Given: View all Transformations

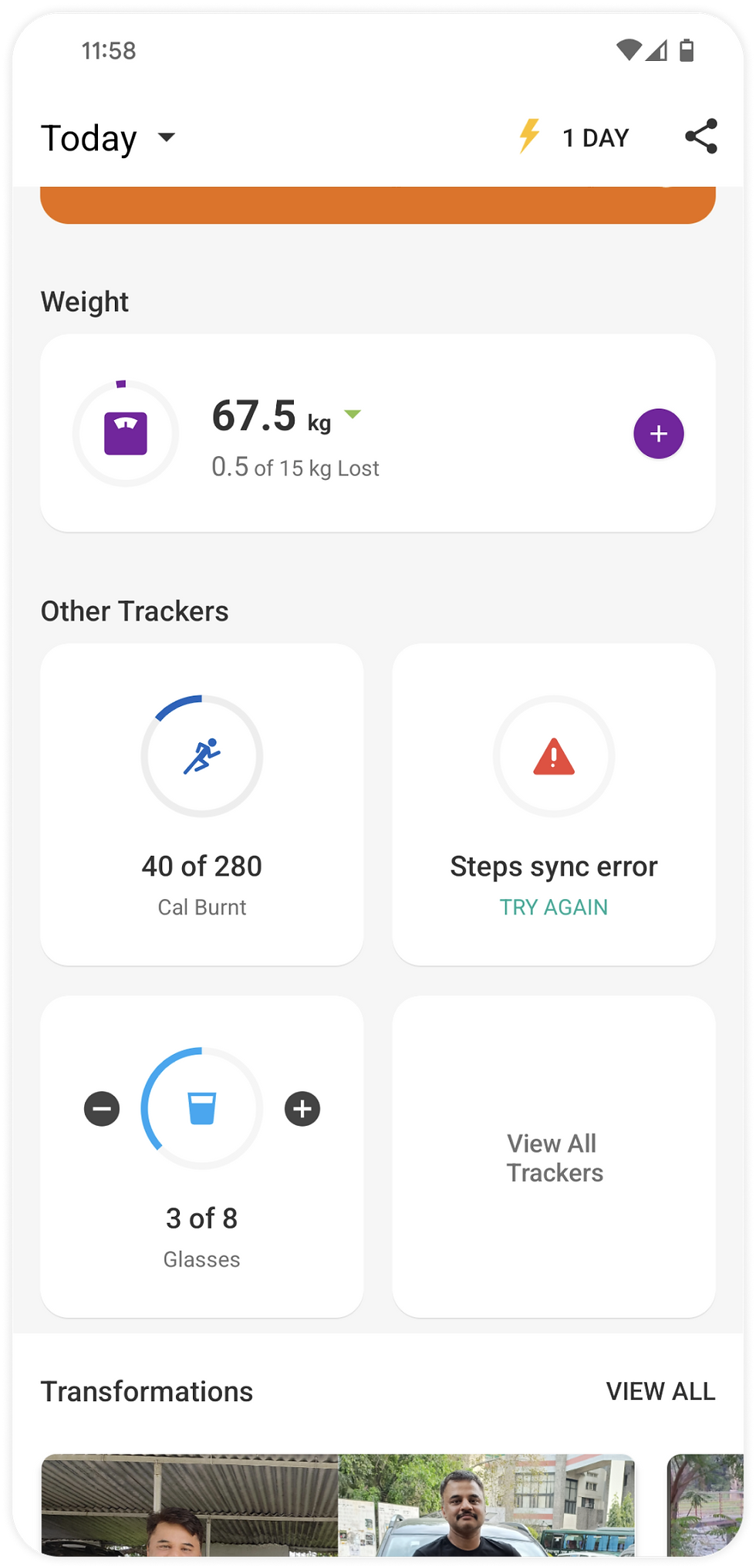Looking at the screenshot, I should pos(660,1391).
